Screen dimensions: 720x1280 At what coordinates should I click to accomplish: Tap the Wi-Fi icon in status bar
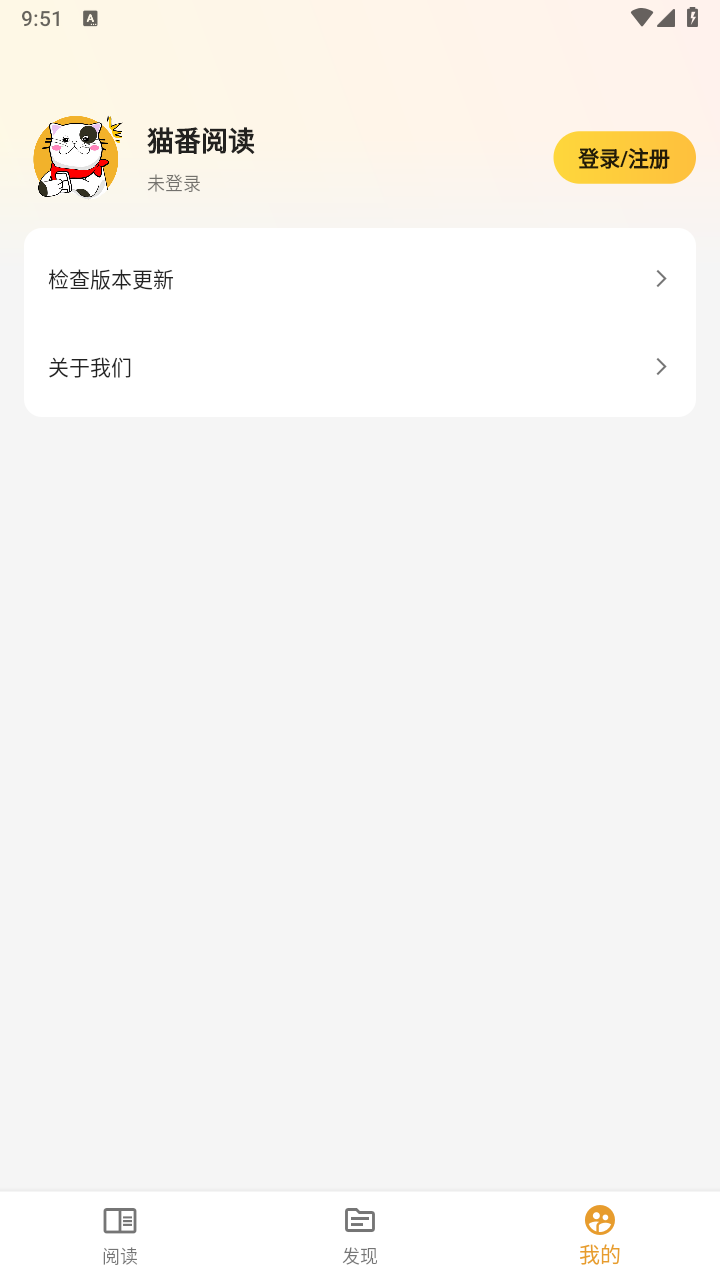click(643, 17)
